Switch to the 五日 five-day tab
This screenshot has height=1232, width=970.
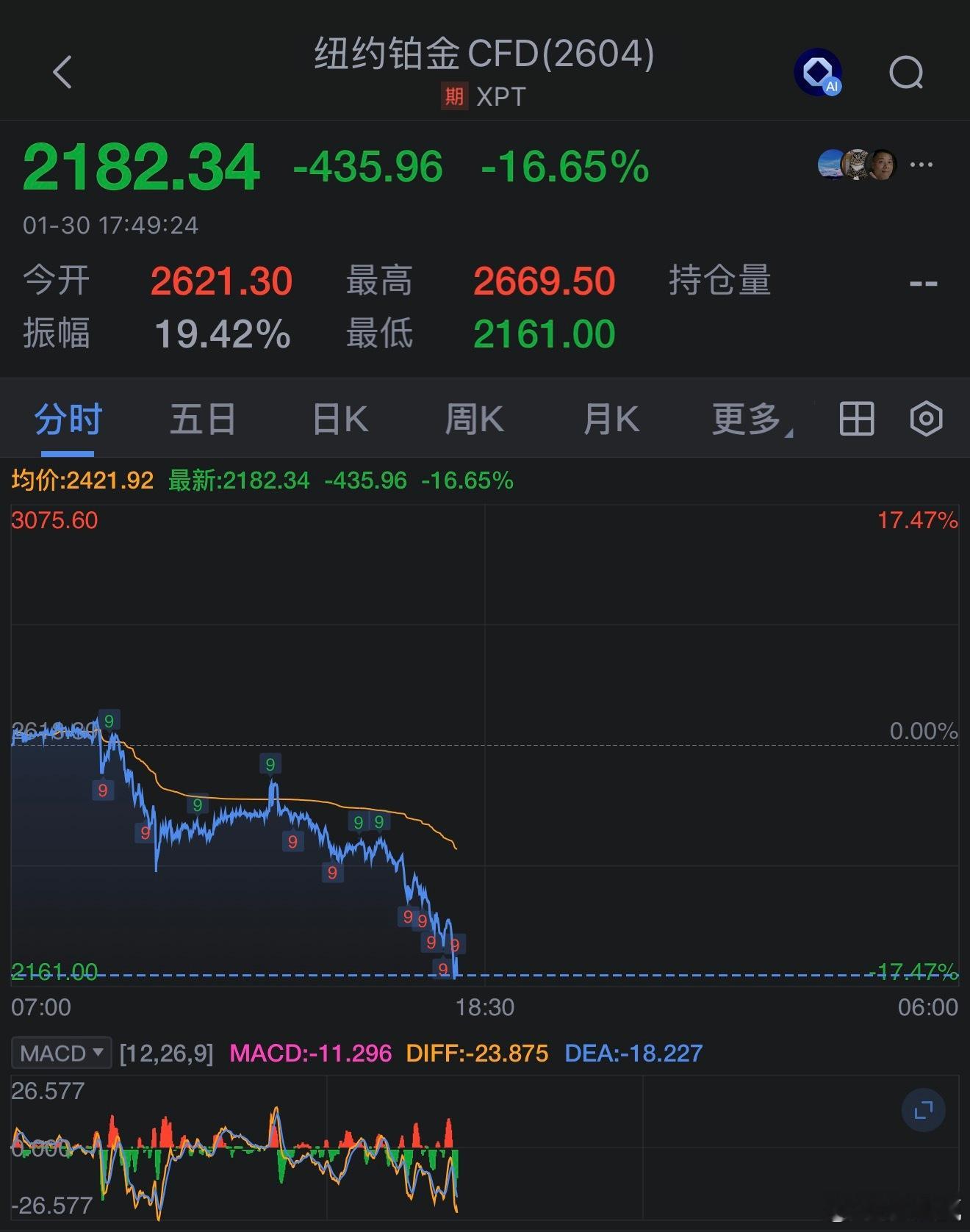[202, 417]
